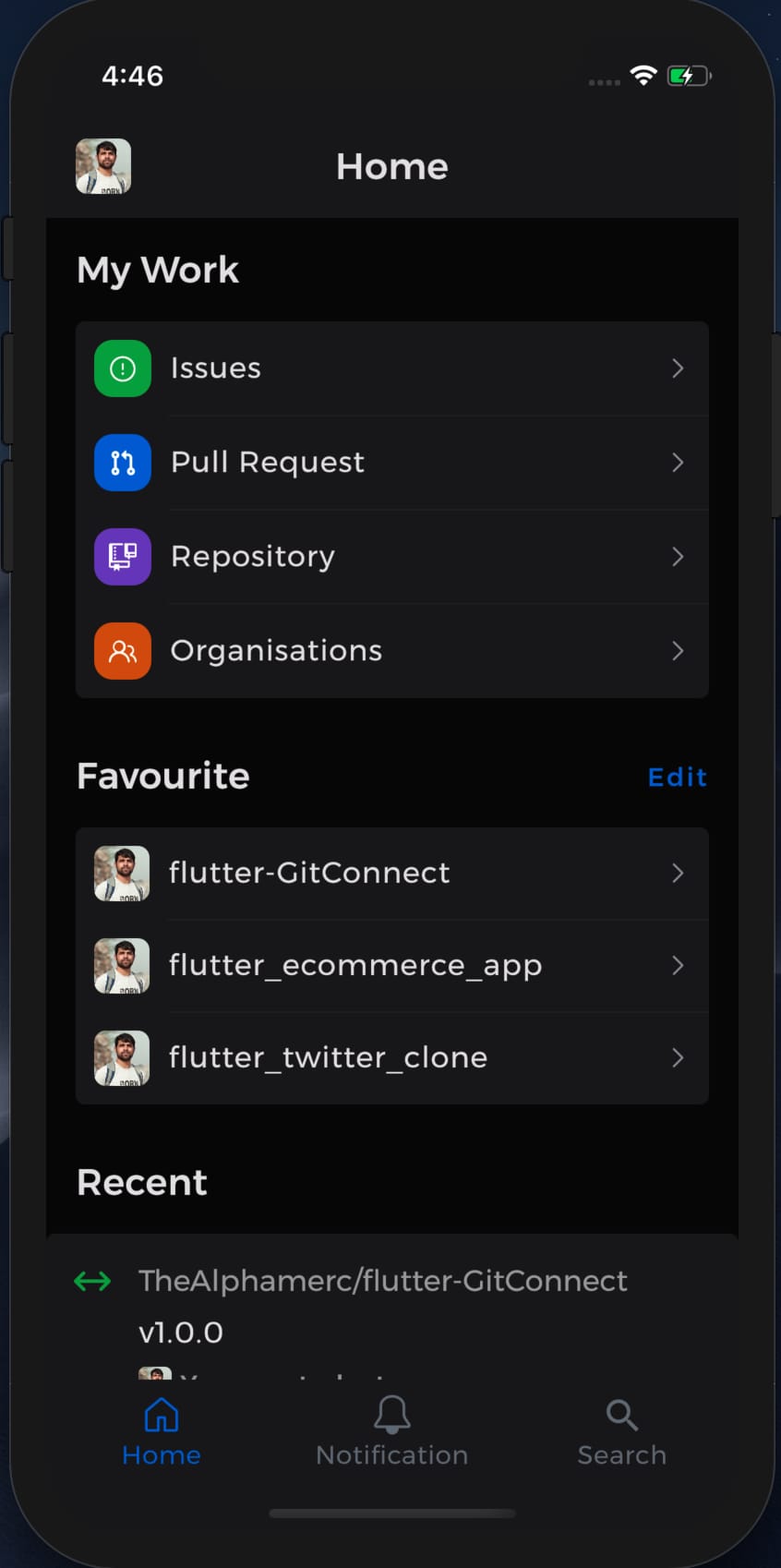Open the Issues row
Image resolution: width=781 pixels, height=1568 pixels.
coord(391,368)
